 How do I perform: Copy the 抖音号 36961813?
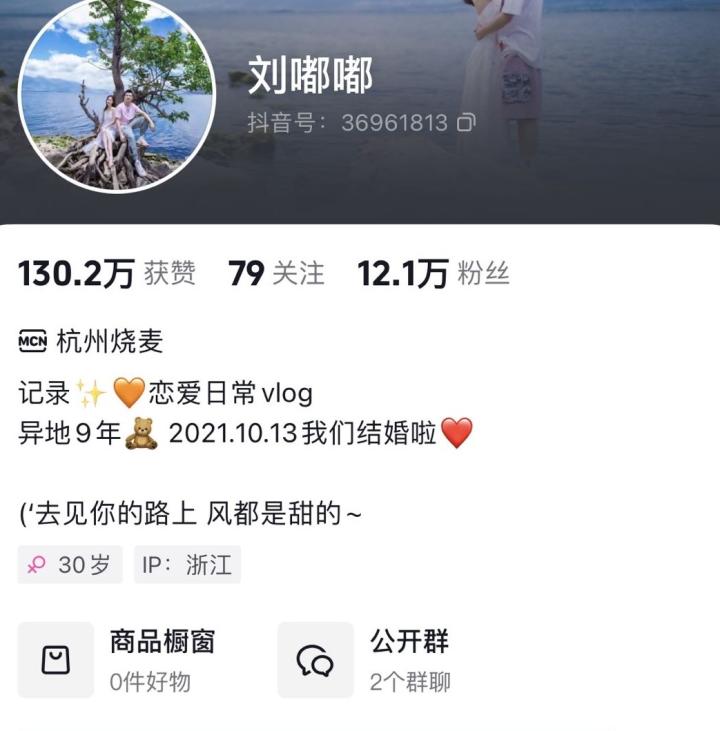465,123
